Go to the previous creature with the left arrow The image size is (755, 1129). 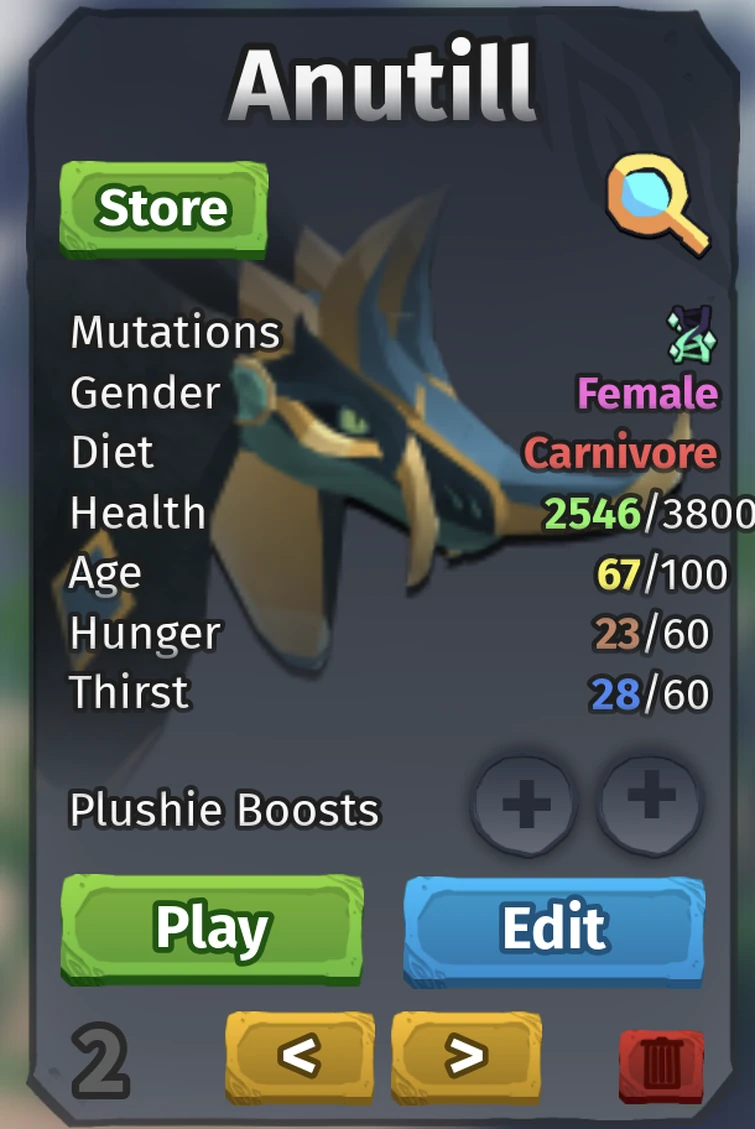coord(300,1054)
